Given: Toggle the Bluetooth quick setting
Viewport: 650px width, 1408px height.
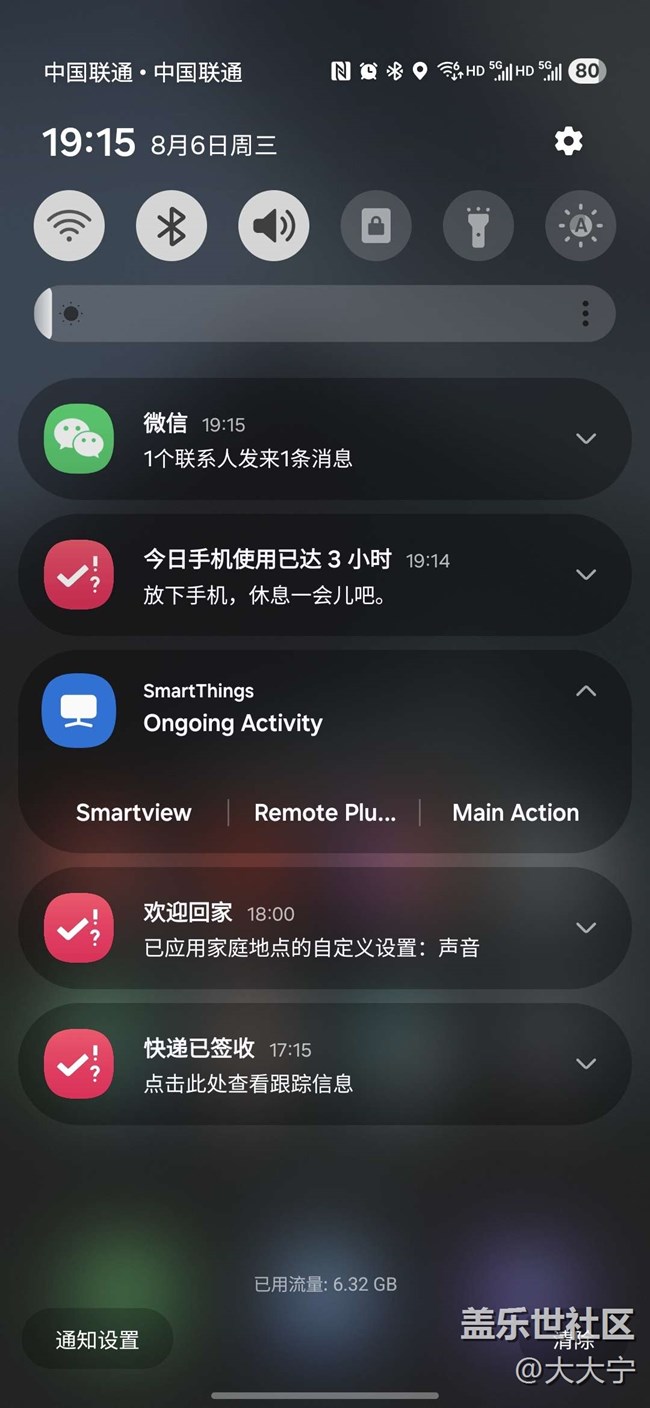Looking at the screenshot, I should coord(171,227).
